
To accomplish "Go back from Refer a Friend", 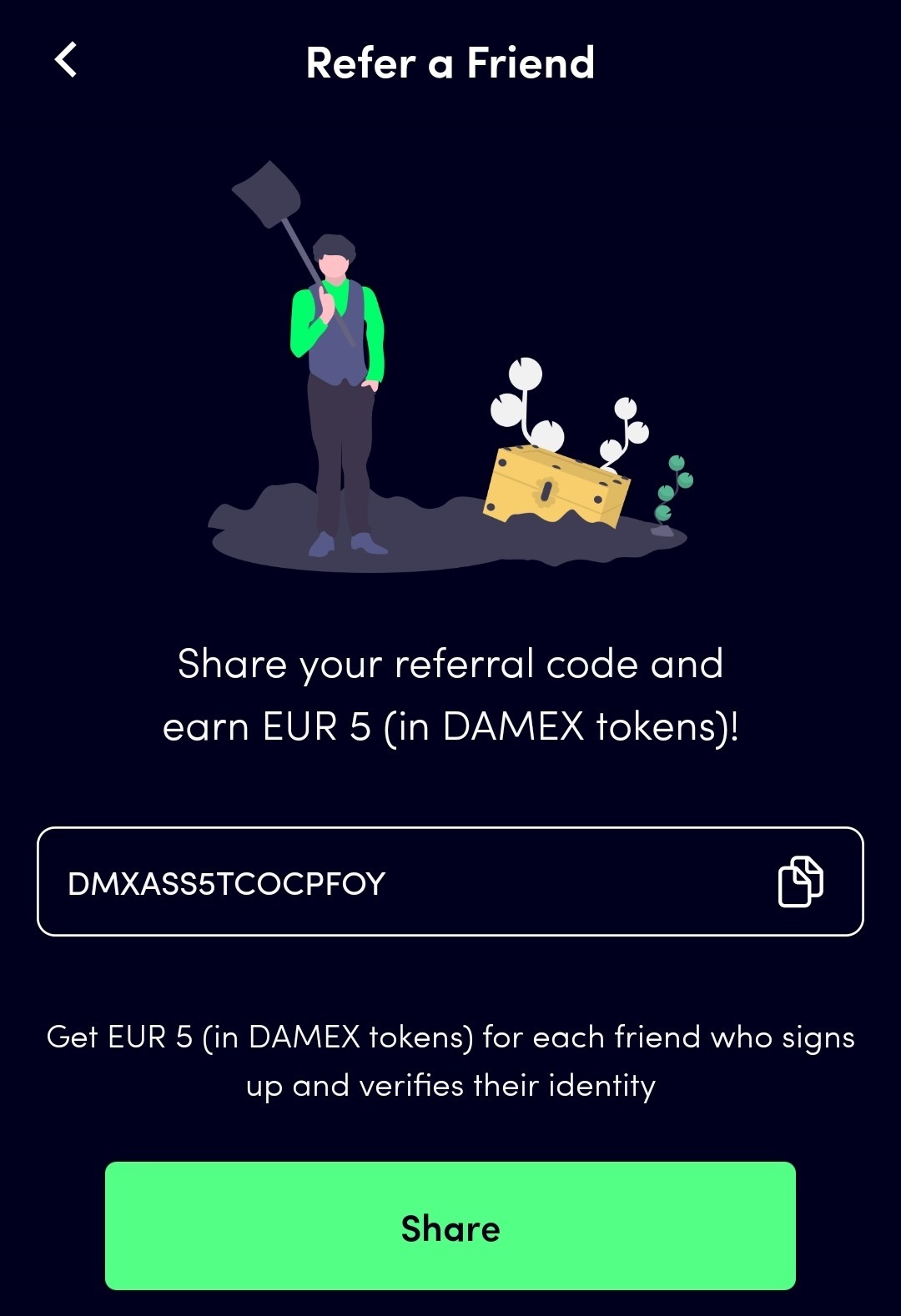I will [x=66, y=60].
